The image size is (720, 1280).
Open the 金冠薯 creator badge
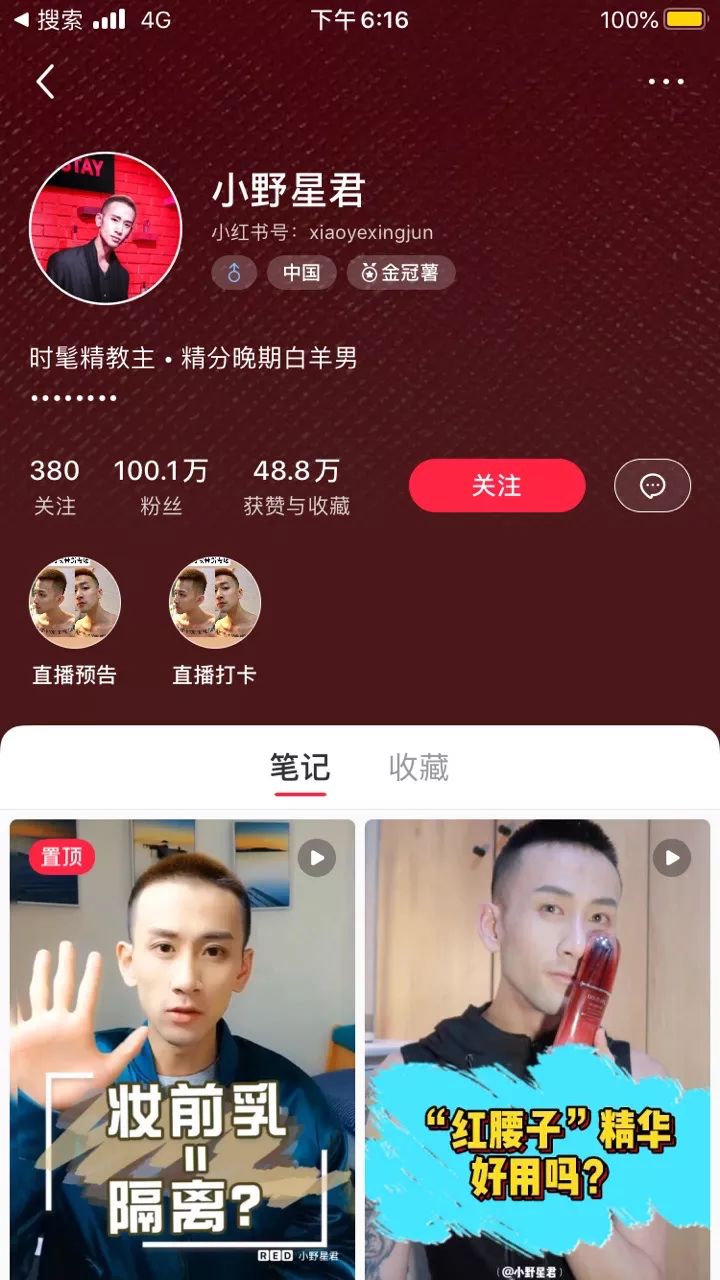(x=400, y=272)
